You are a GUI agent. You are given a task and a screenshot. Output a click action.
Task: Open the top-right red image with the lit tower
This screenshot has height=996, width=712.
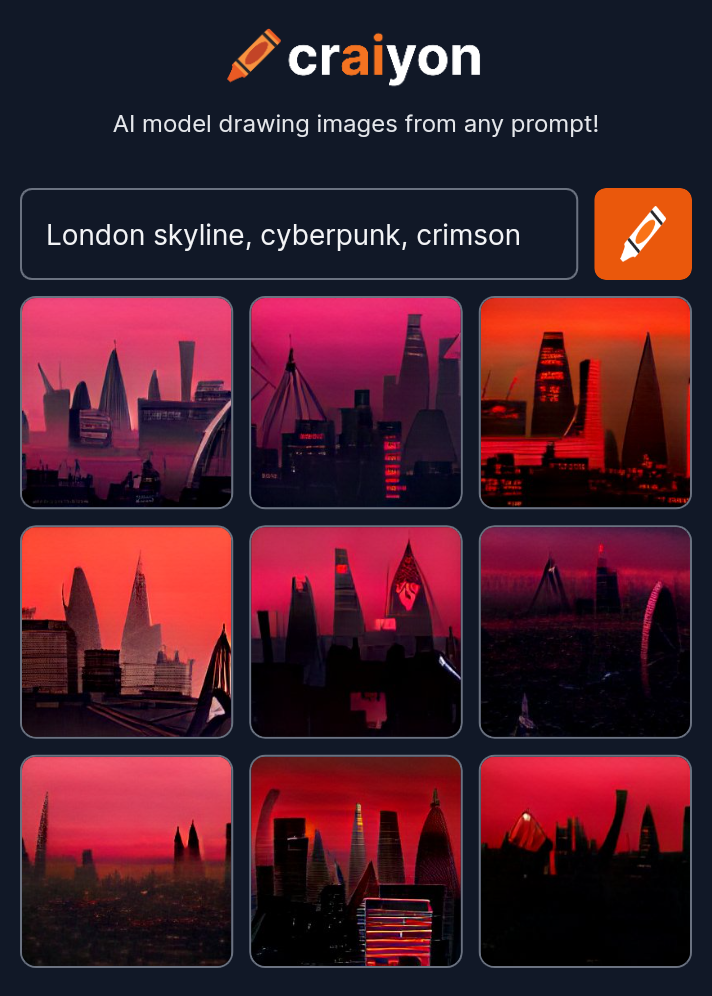click(x=585, y=402)
